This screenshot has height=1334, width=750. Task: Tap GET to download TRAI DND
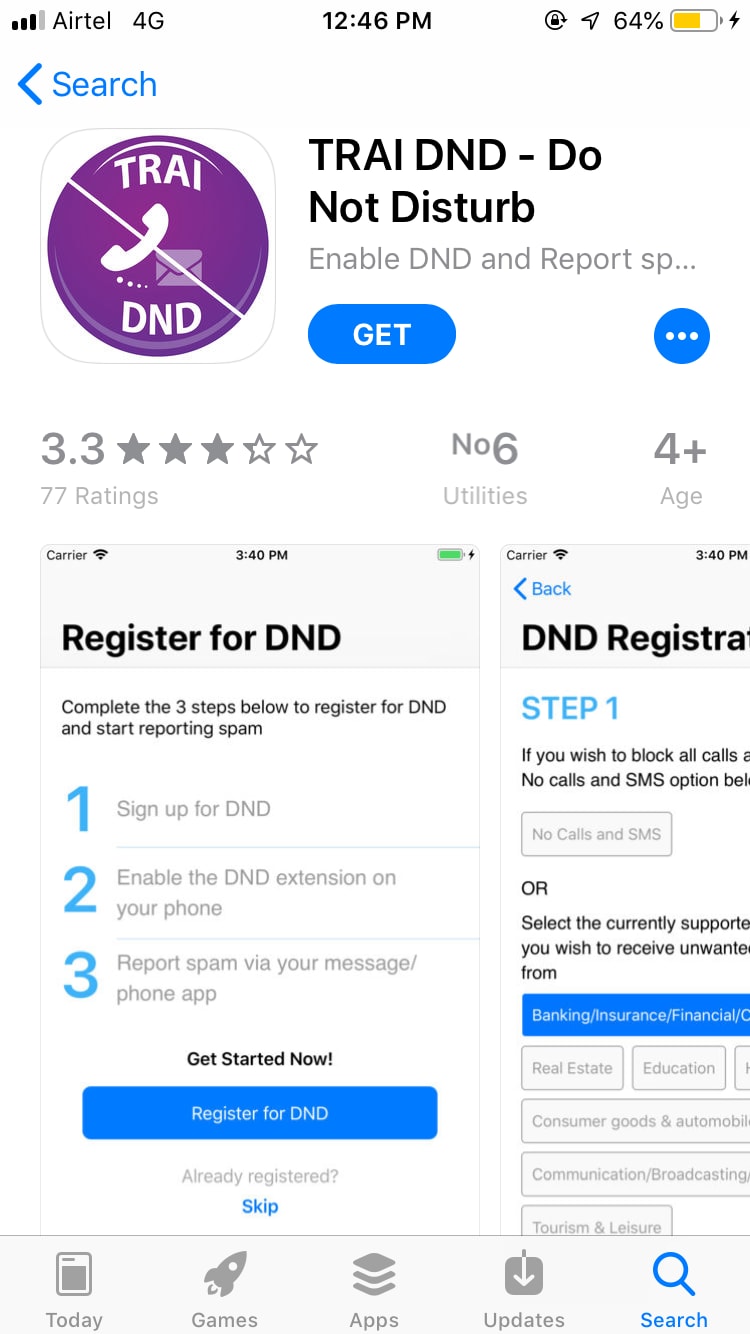coord(381,335)
